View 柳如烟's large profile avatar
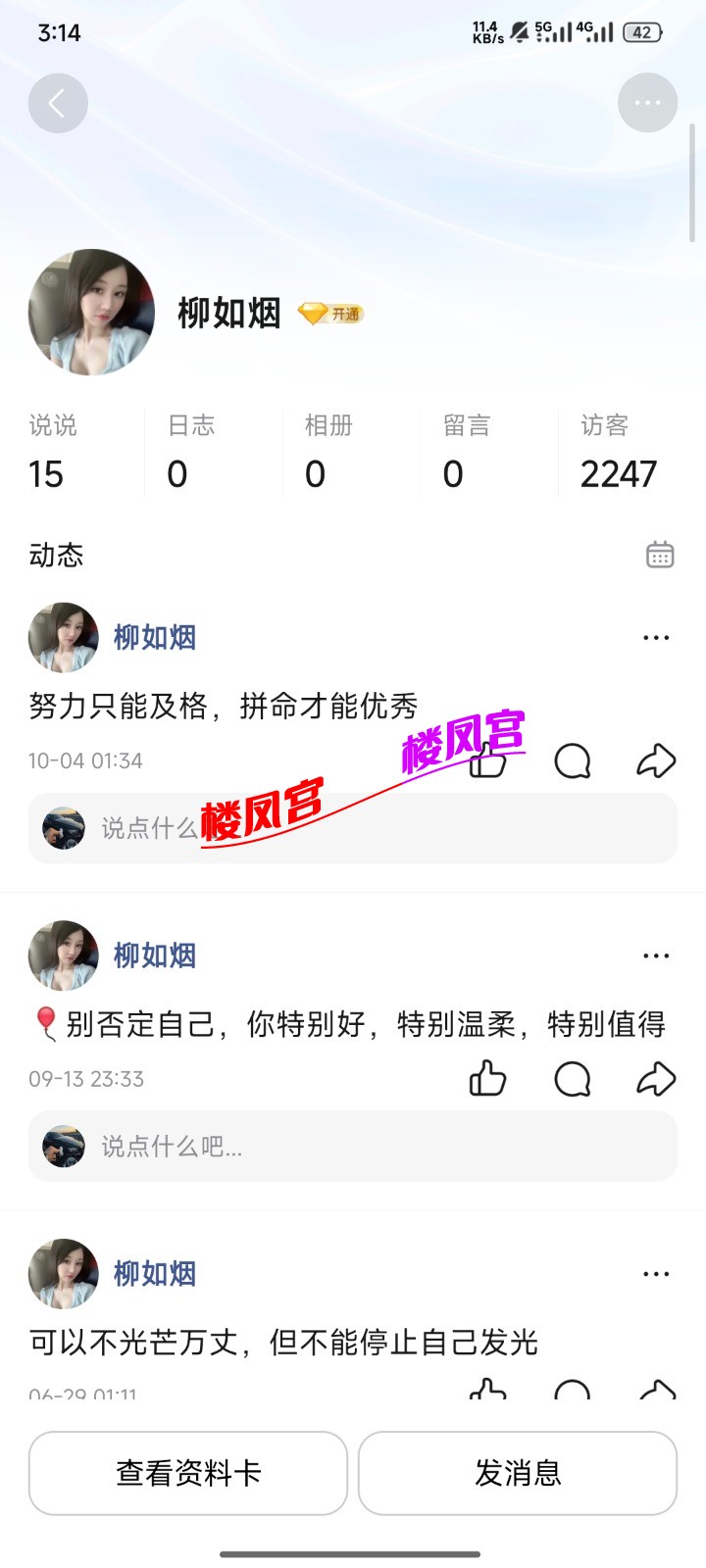The width and height of the screenshot is (706, 1568). 92,313
